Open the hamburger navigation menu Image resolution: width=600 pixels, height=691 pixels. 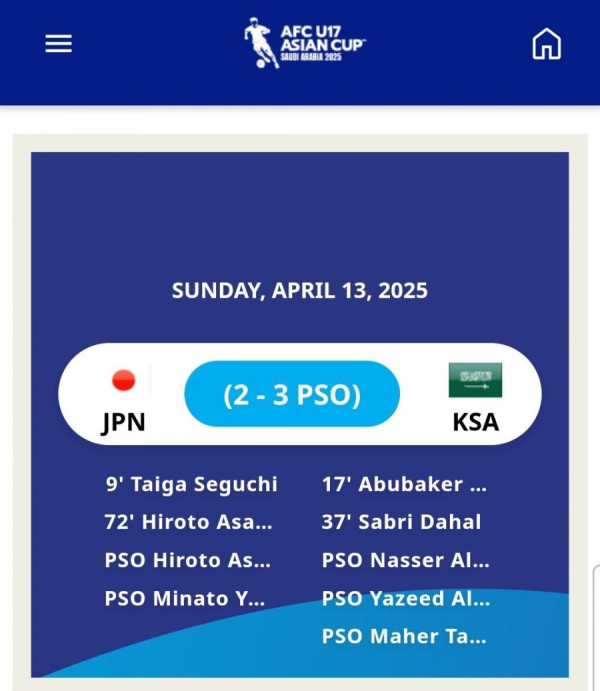[59, 44]
